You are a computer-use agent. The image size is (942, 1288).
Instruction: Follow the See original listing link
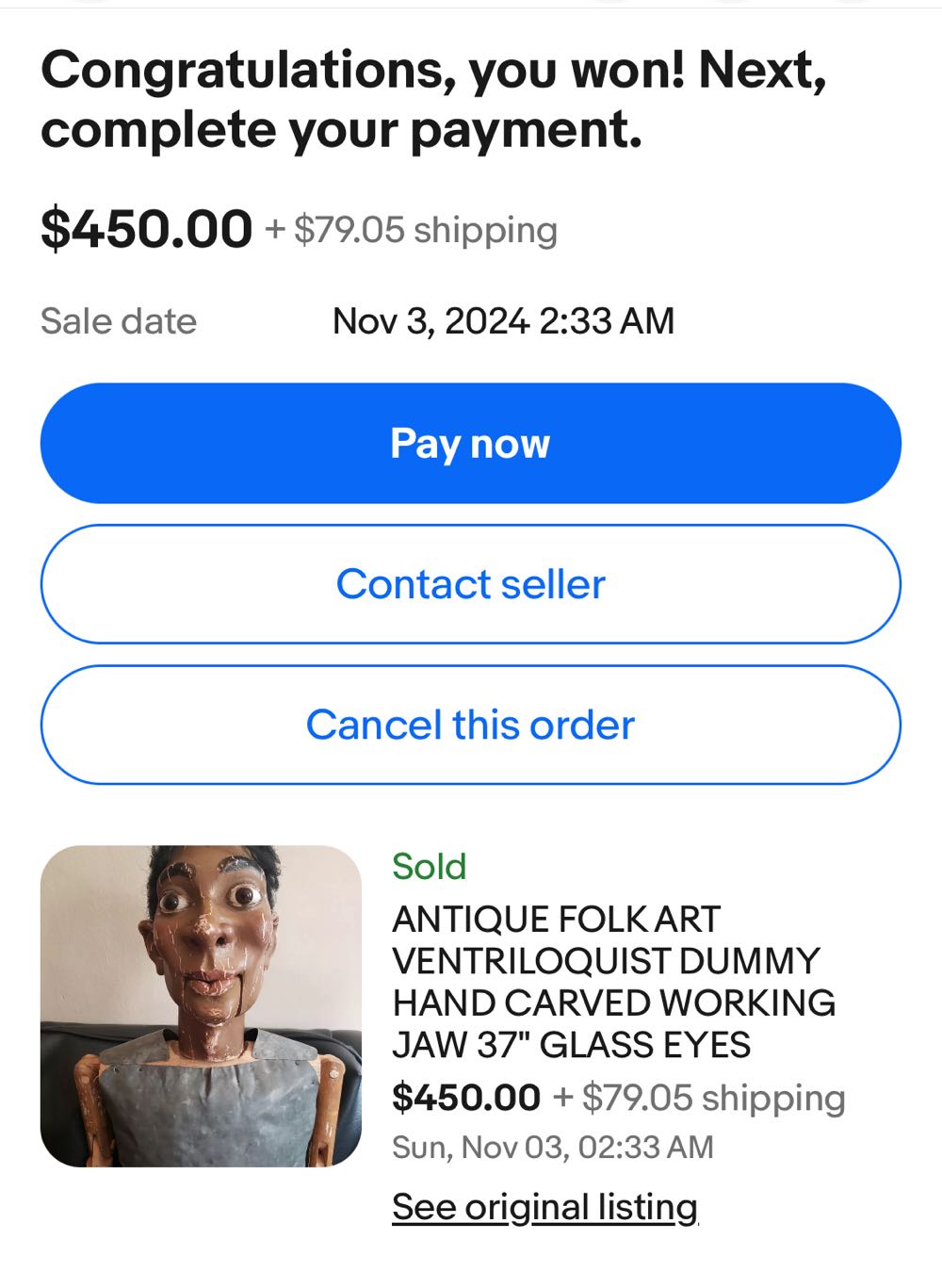pyautogui.click(x=544, y=1207)
